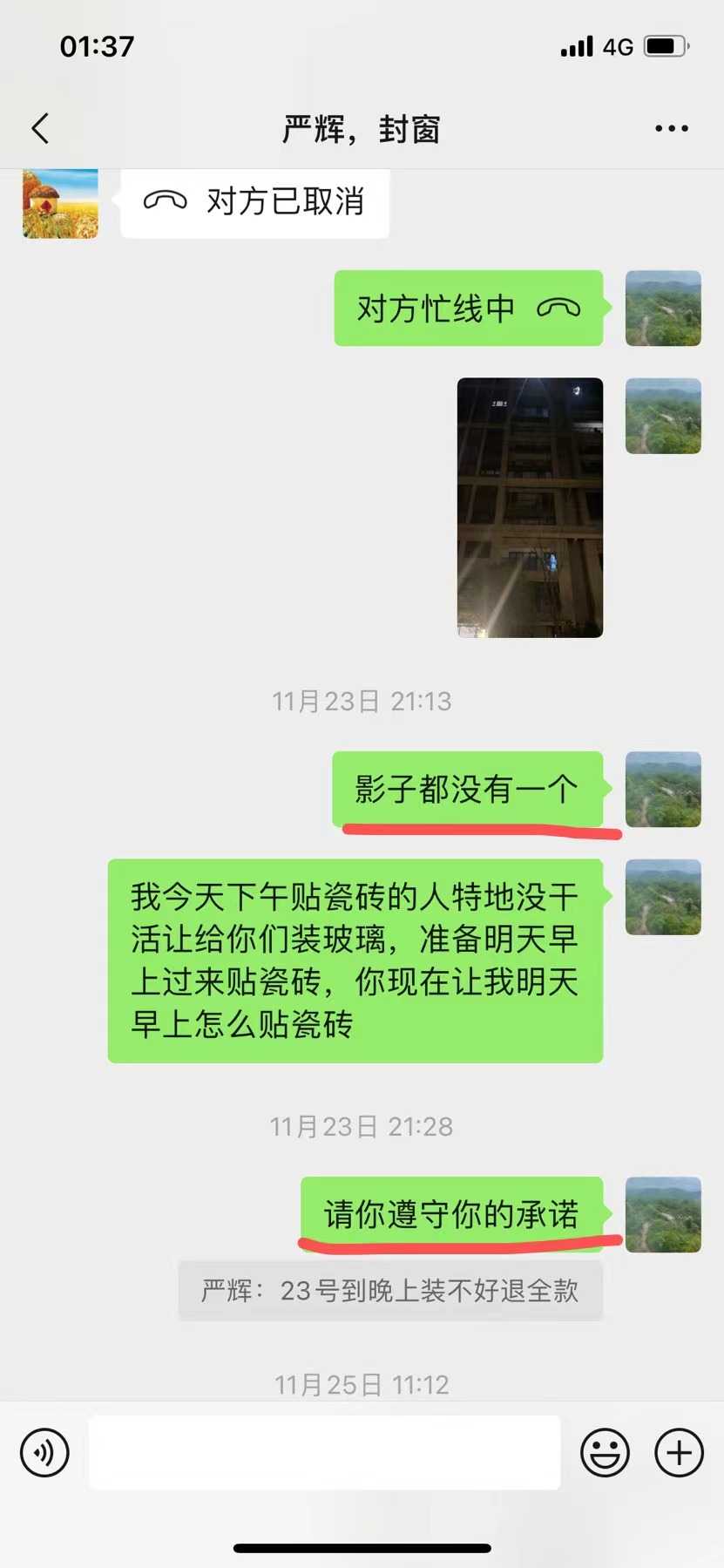This screenshot has width=724, height=1568.
Task: Open my avatar next to 影子都没有一个
Action: point(663,789)
